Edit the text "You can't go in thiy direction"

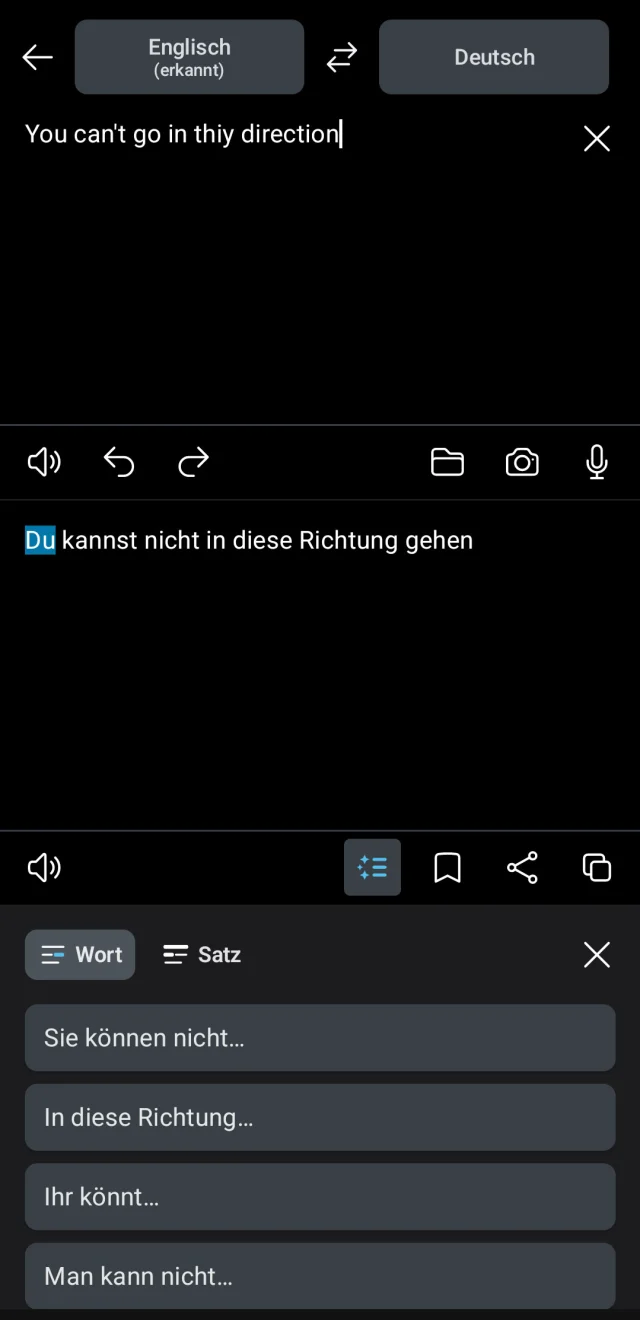click(x=182, y=134)
